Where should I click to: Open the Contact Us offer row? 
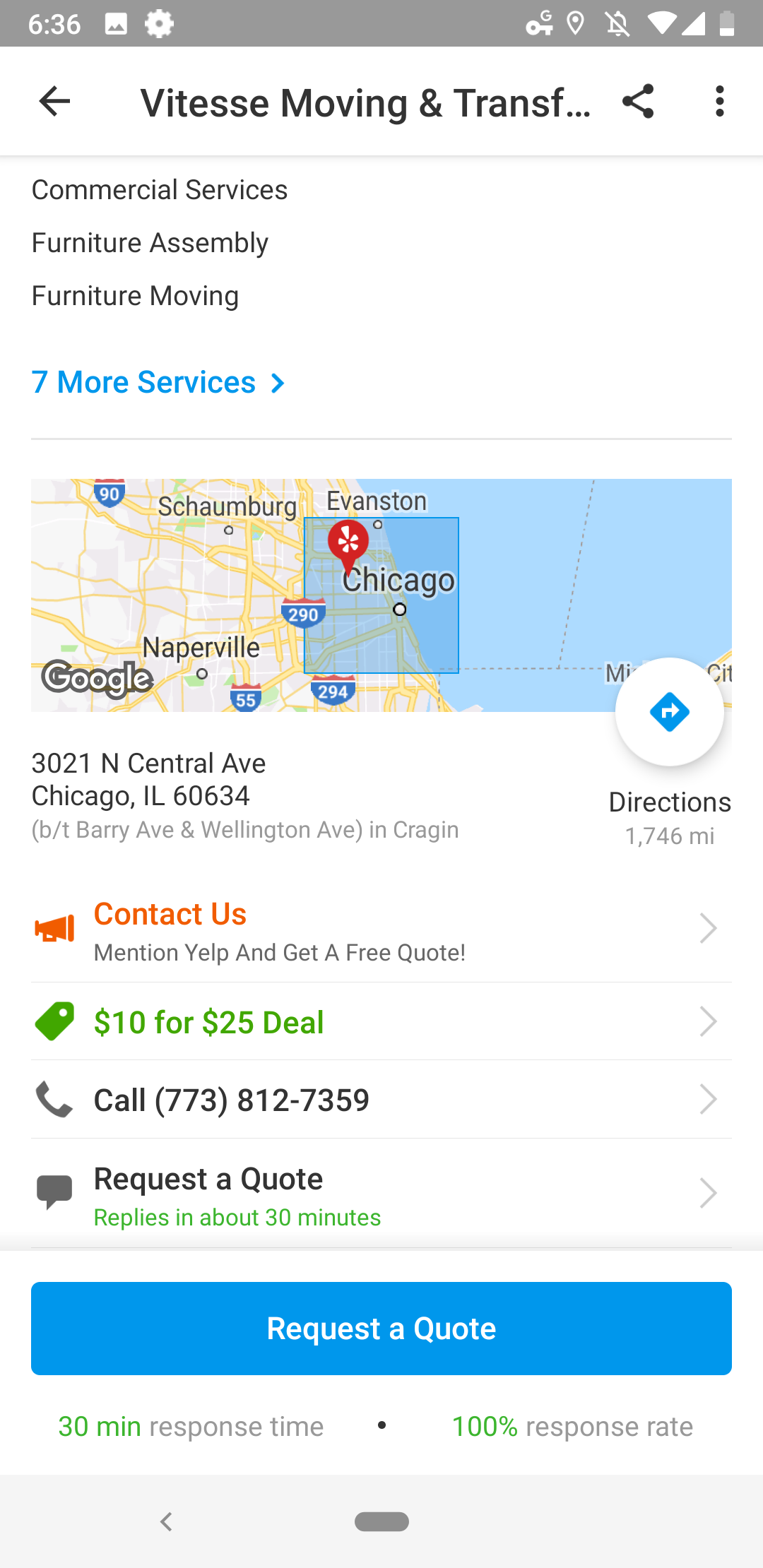[x=381, y=930]
